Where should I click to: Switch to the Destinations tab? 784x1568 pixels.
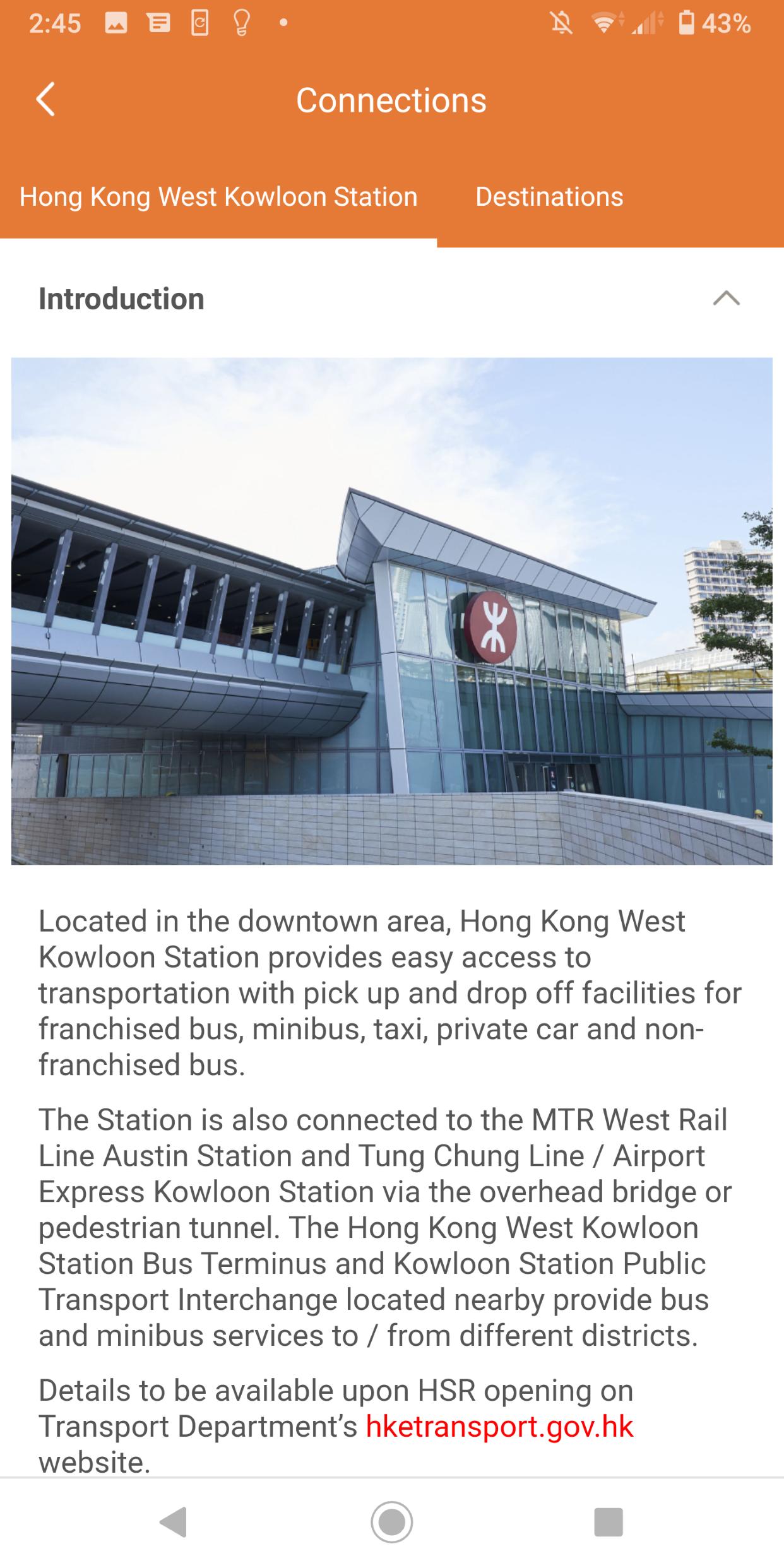pyautogui.click(x=549, y=197)
